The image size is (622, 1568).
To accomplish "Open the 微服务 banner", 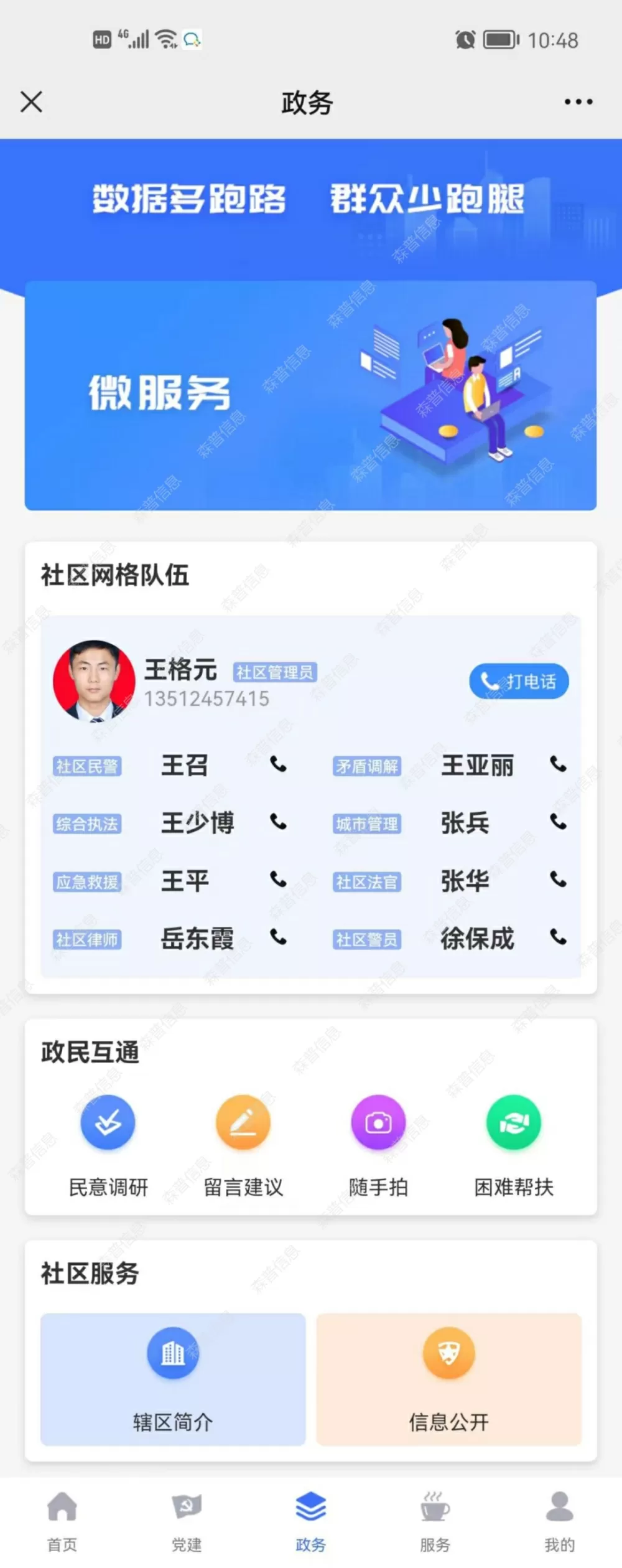I will tap(310, 395).
